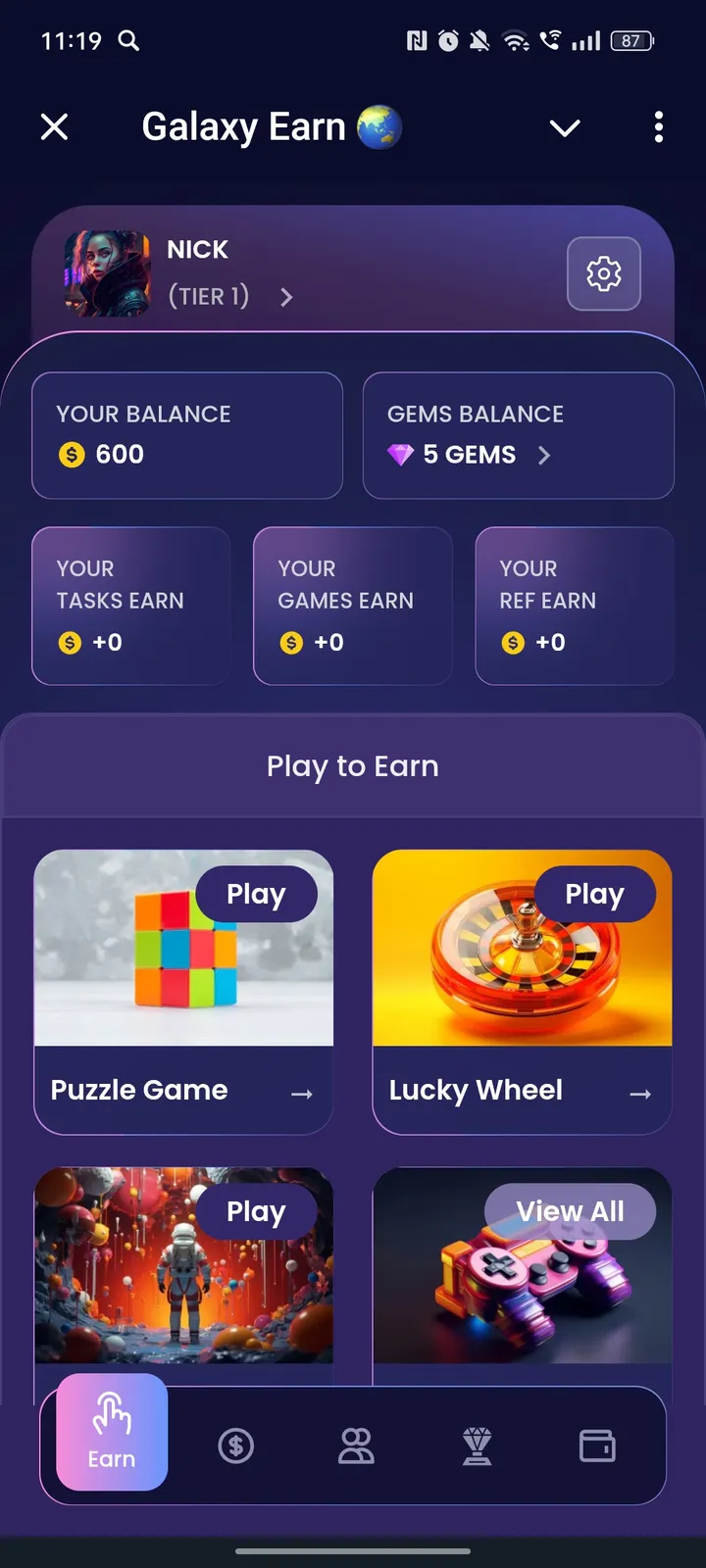Expand the dropdown chevron in header

tap(565, 127)
